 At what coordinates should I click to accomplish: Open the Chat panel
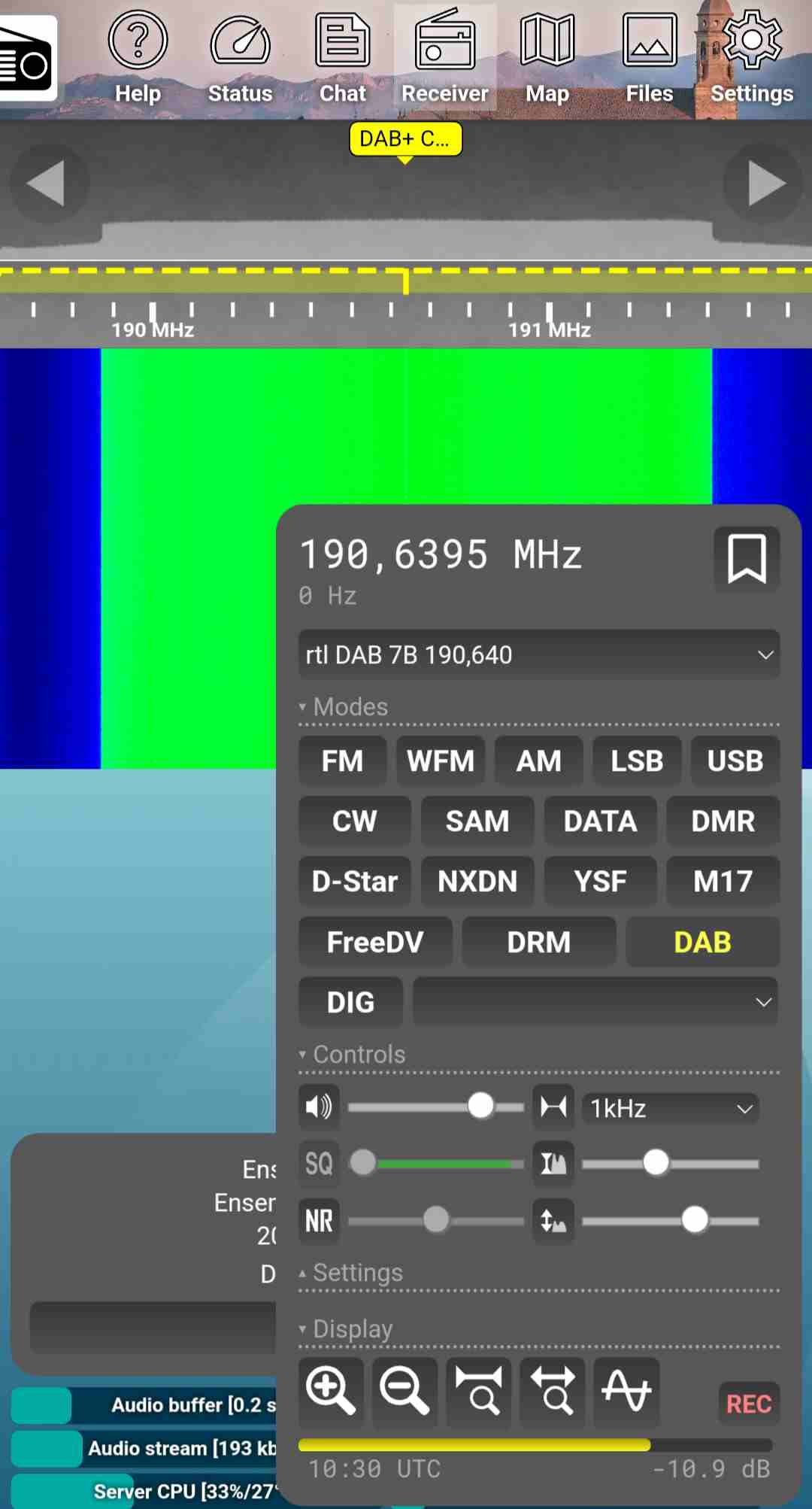click(343, 58)
